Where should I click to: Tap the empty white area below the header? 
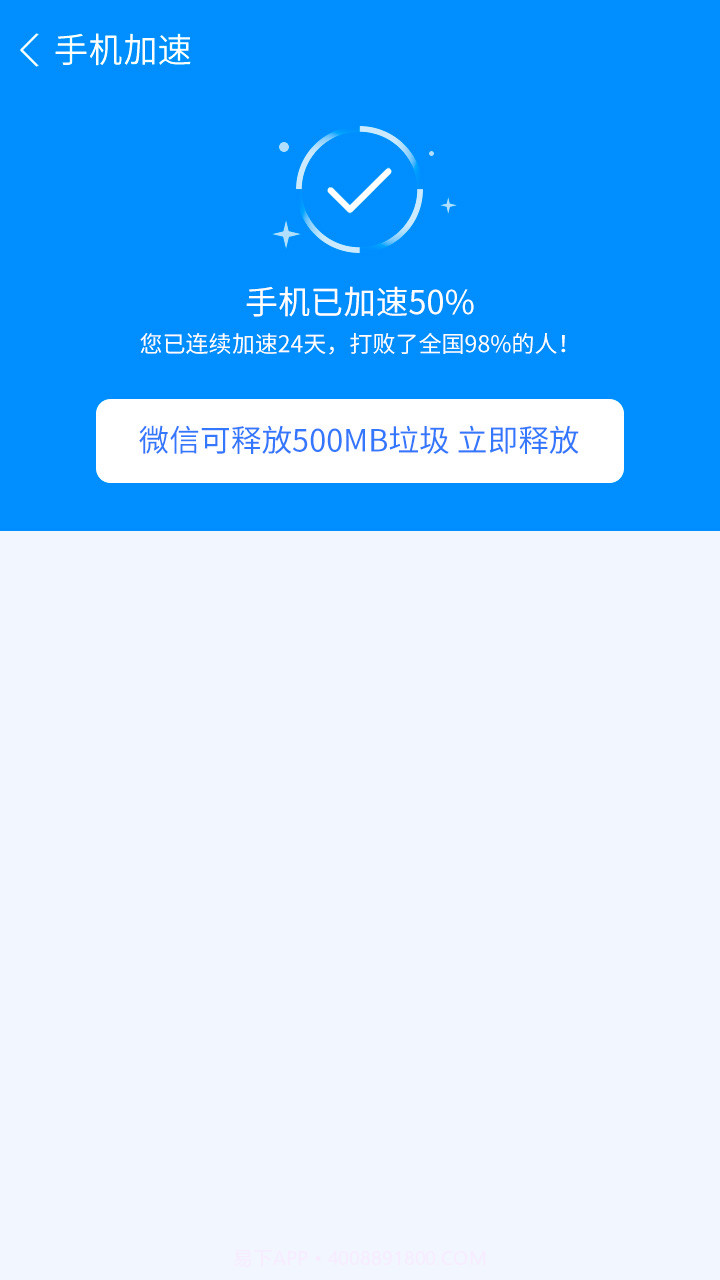[x=360, y=800]
